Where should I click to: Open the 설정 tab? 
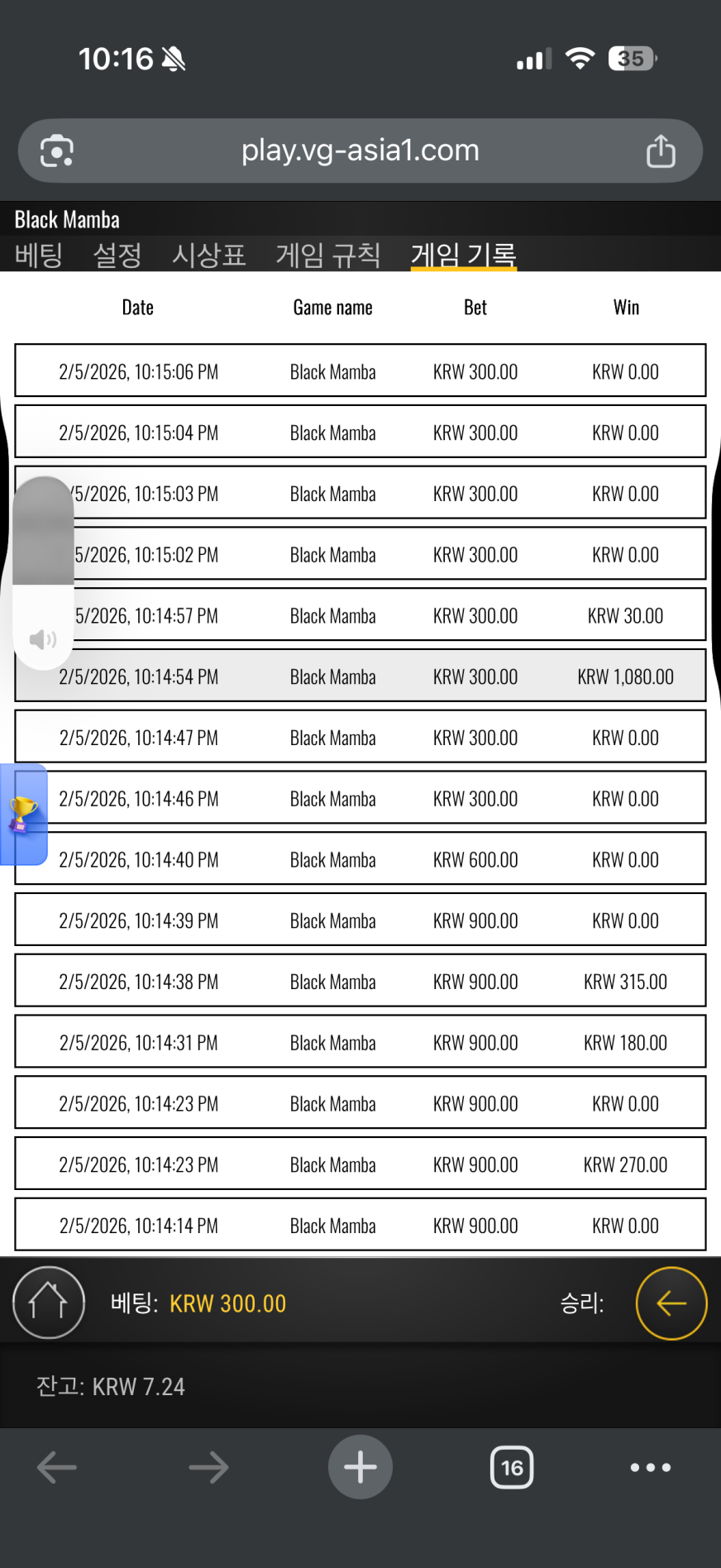[117, 255]
